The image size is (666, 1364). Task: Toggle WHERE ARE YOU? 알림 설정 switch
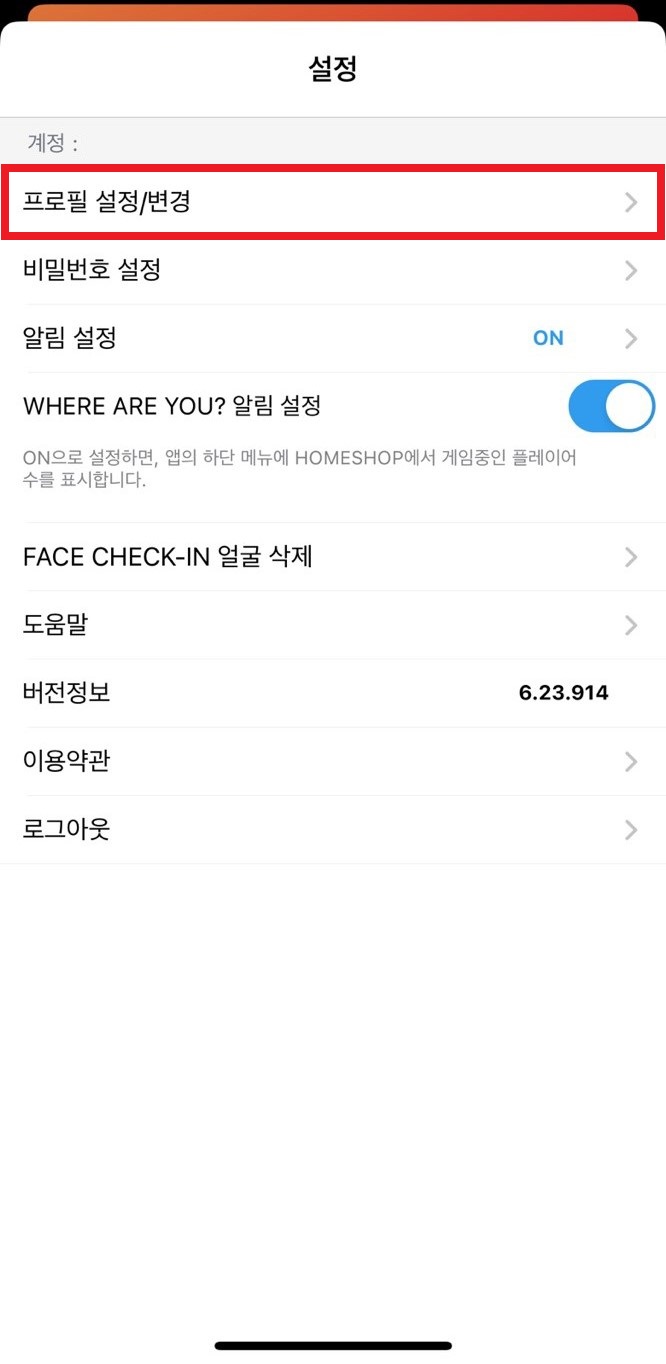[x=610, y=406]
